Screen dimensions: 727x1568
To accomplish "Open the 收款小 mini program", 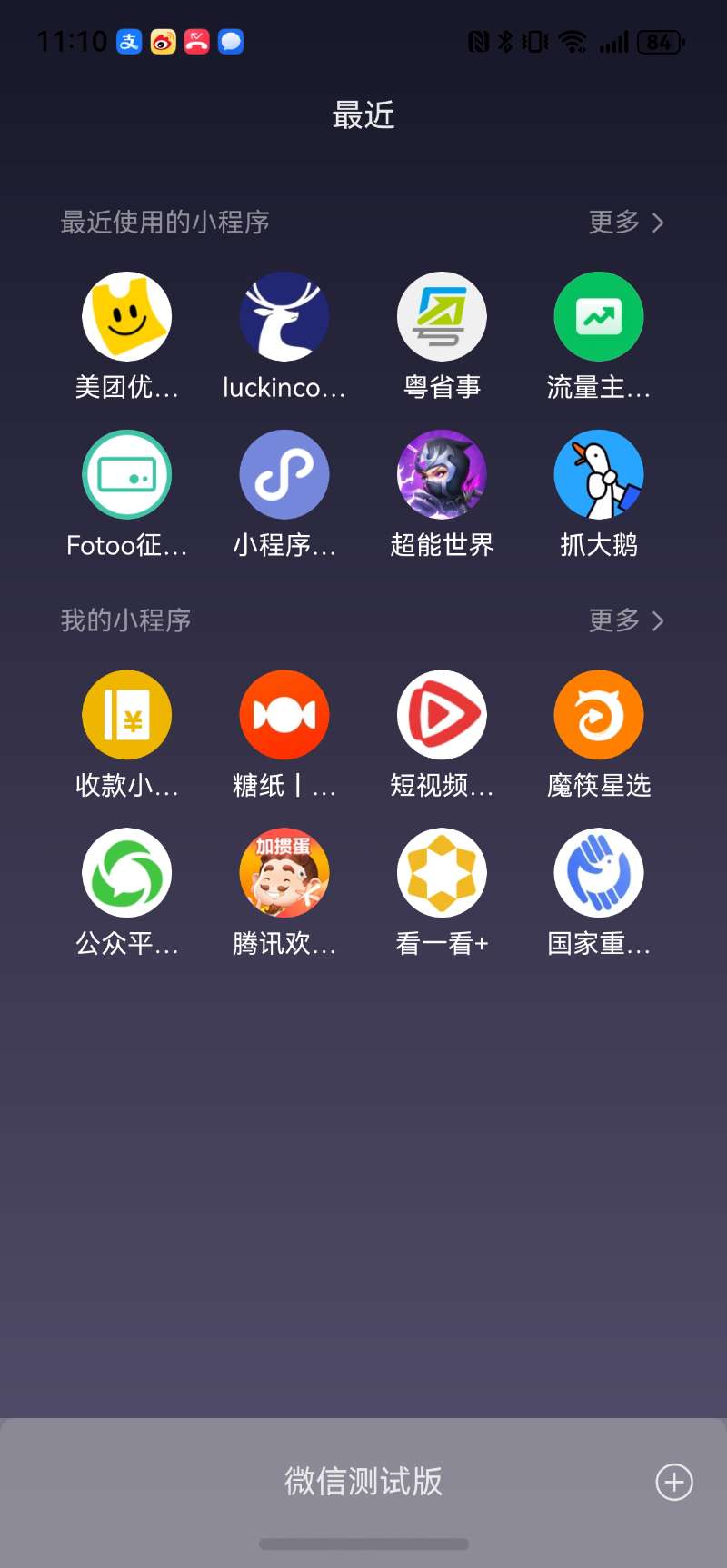I will click(126, 715).
